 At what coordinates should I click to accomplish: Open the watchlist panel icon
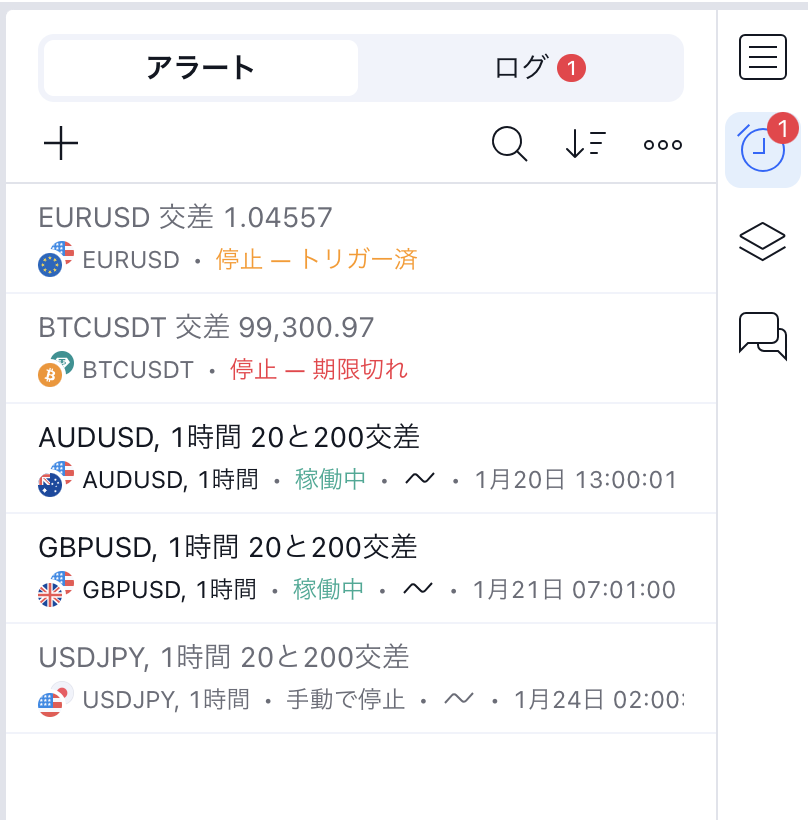click(x=762, y=57)
